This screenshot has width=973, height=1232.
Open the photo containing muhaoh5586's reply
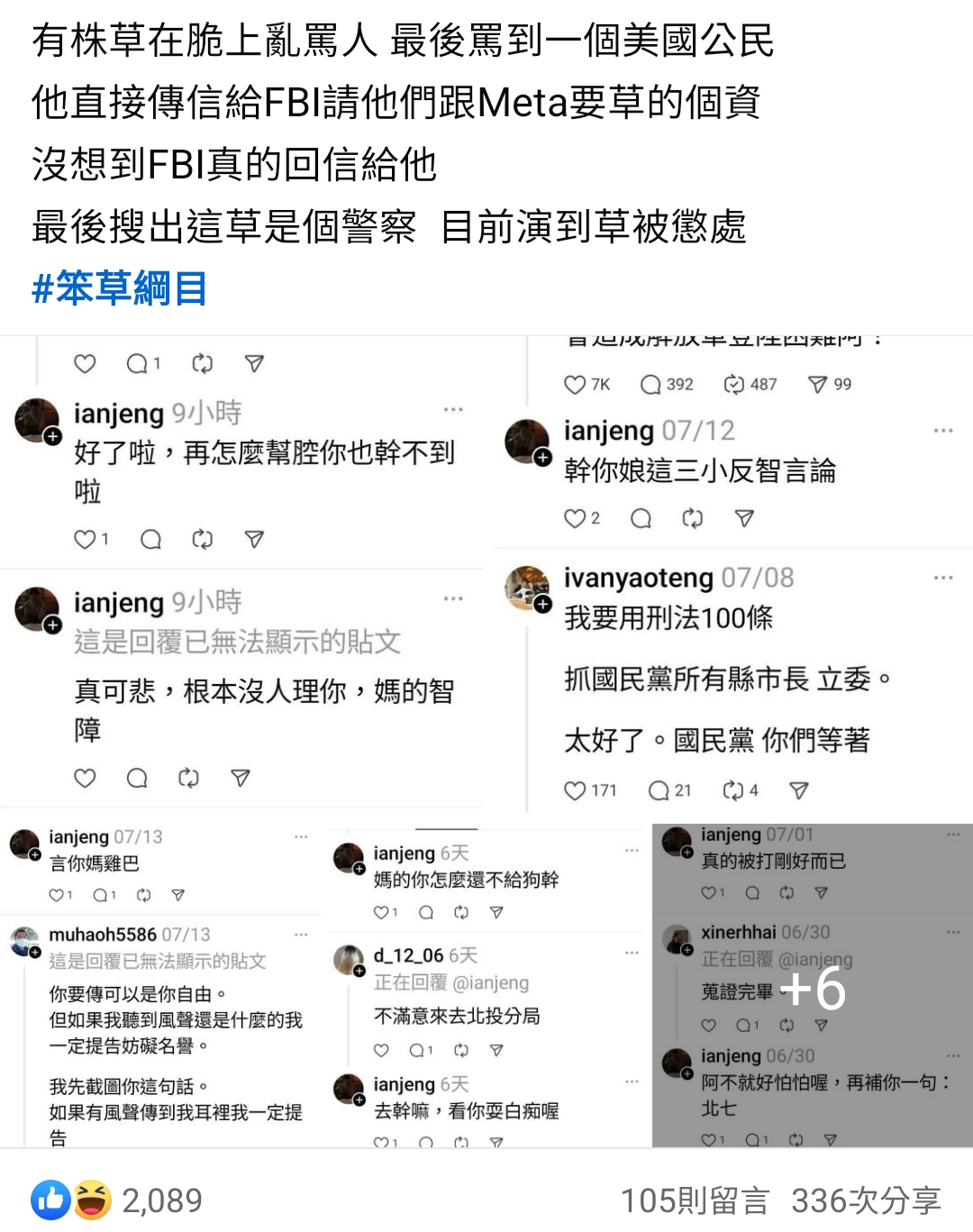(x=160, y=987)
